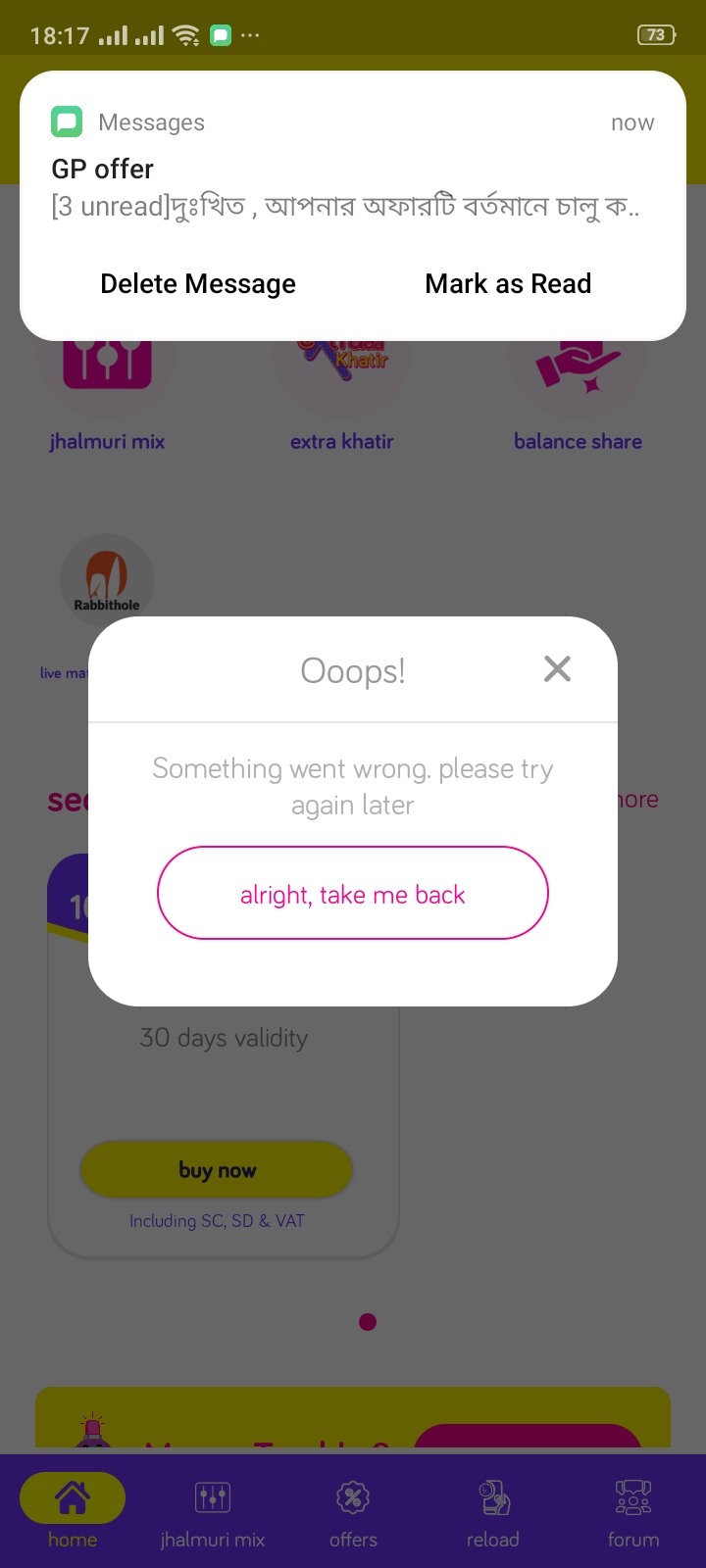Open the GP offer message notification
The image size is (706, 1568).
[x=345, y=186]
